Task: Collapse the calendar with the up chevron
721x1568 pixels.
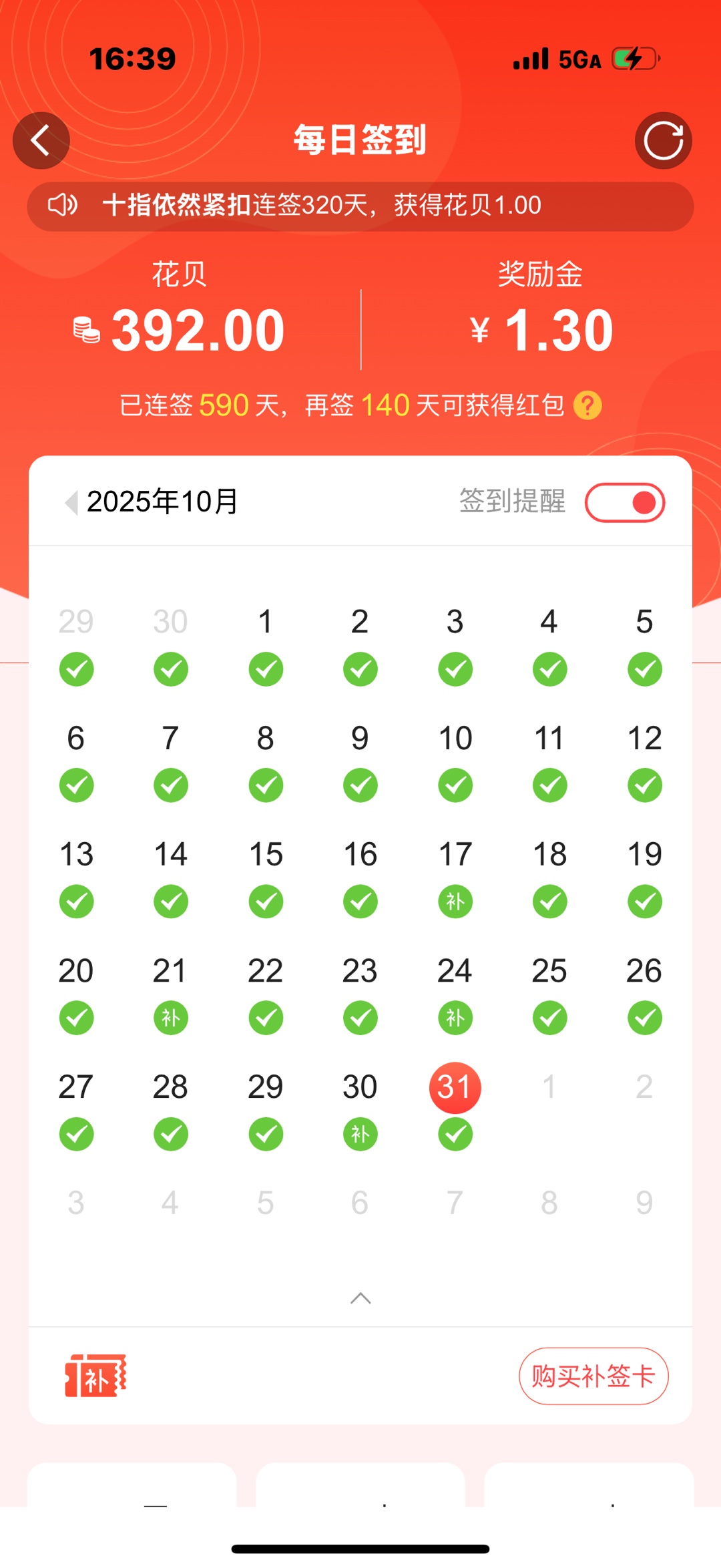Action: 360,1298
